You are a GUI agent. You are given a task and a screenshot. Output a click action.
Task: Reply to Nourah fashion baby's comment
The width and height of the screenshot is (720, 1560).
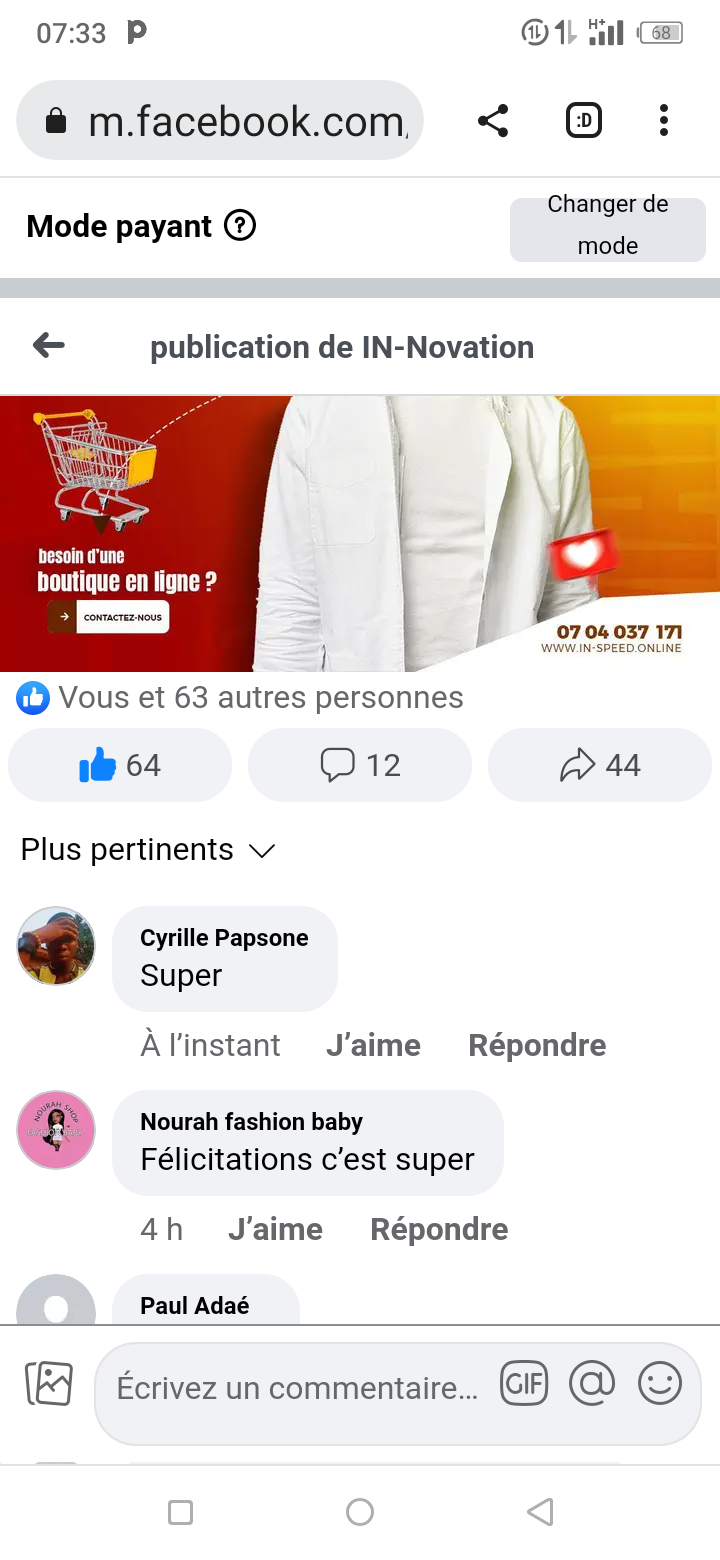[x=439, y=1229]
